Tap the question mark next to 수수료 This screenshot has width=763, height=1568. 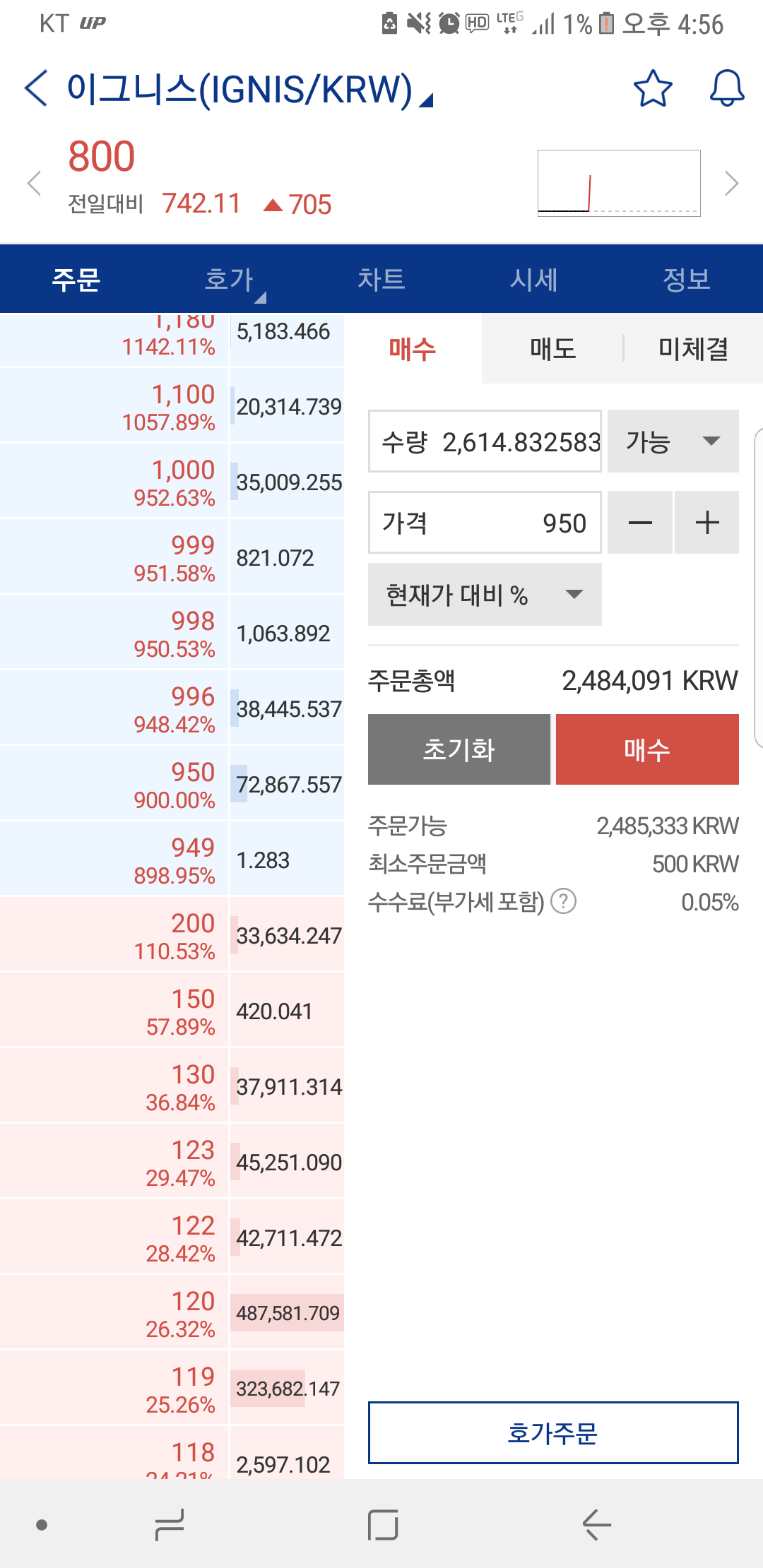point(563,901)
